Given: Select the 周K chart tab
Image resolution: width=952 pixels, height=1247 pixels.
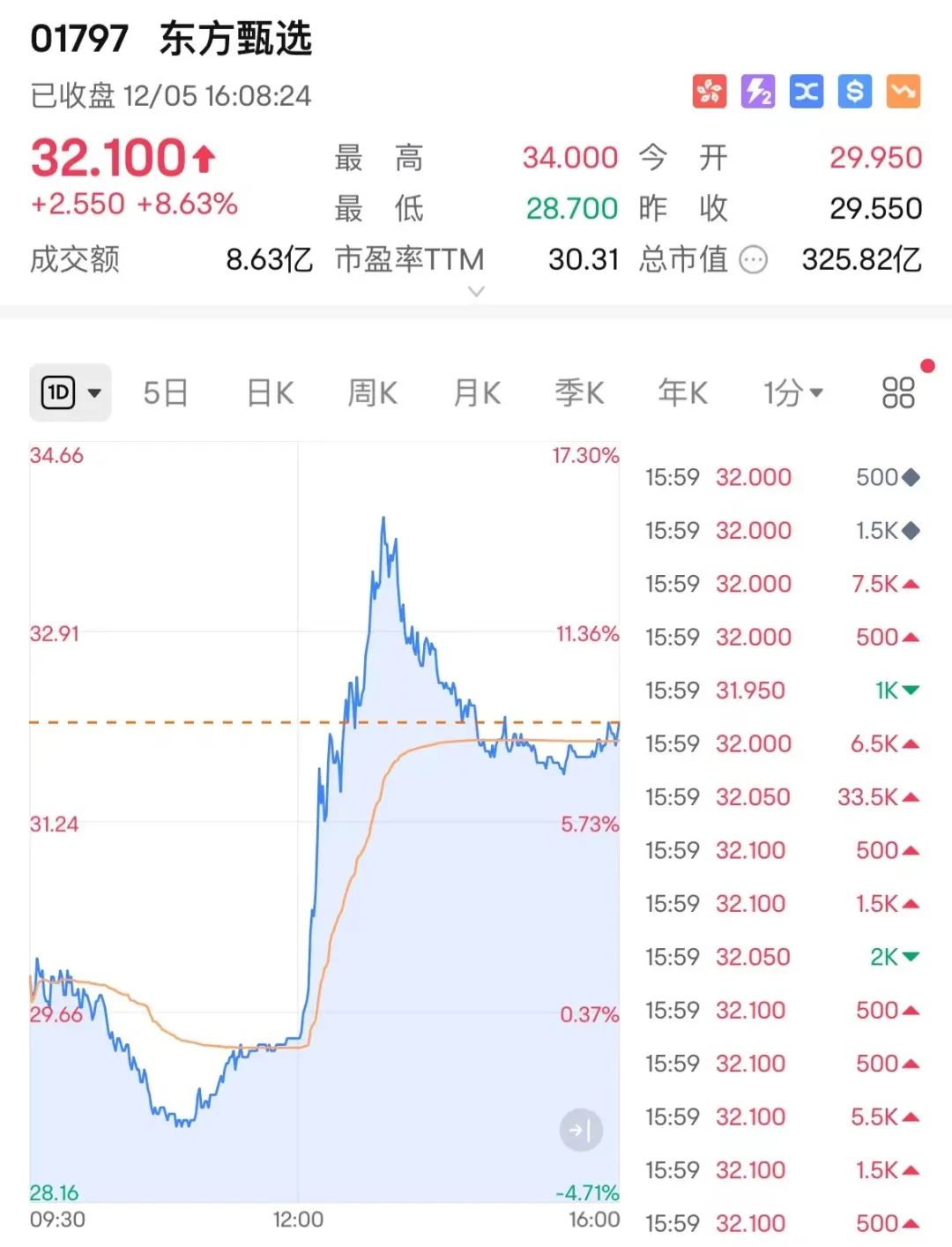Looking at the screenshot, I should click(372, 392).
